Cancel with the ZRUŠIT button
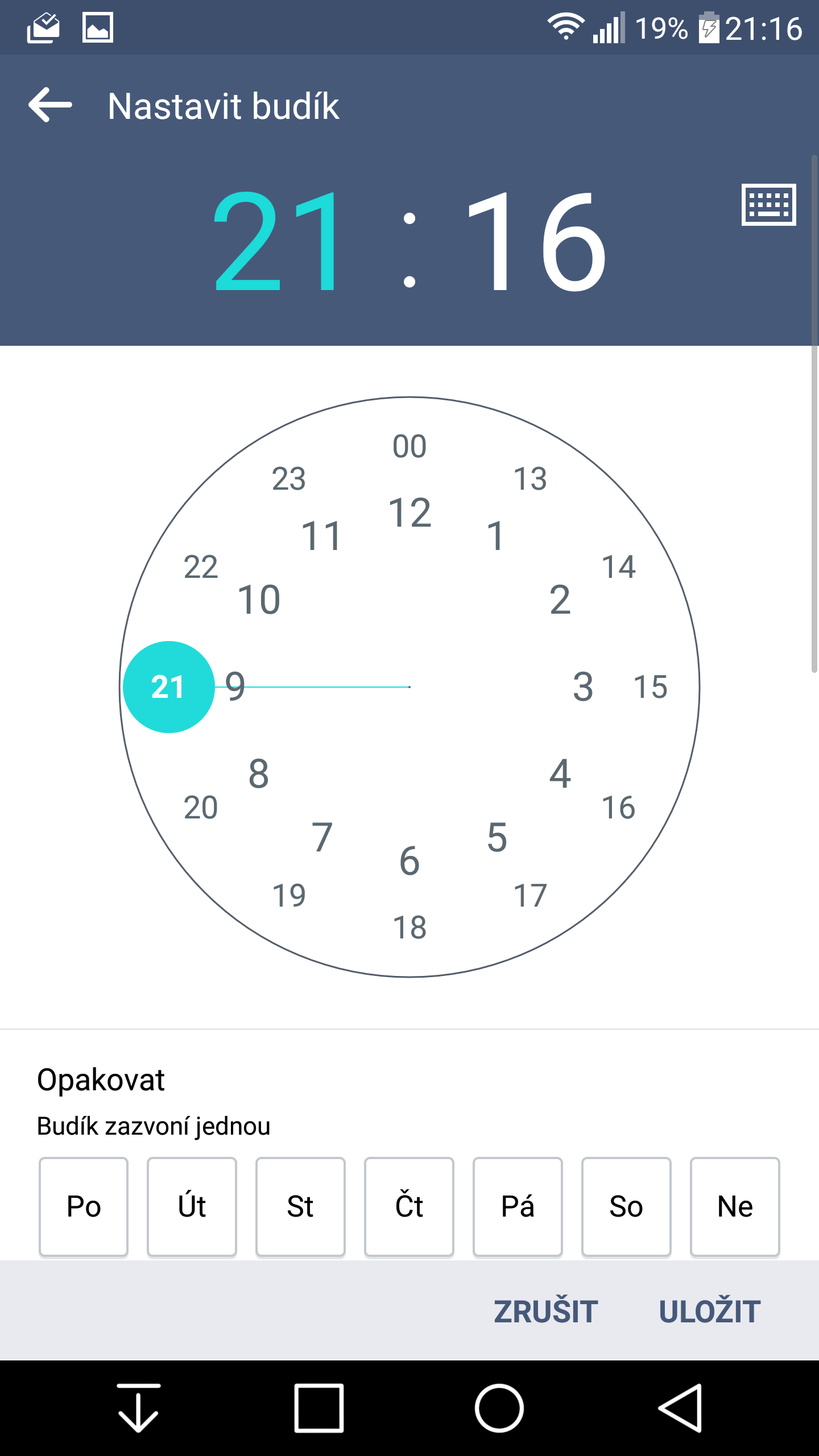Screen dimensions: 819x1456 coord(546,1311)
